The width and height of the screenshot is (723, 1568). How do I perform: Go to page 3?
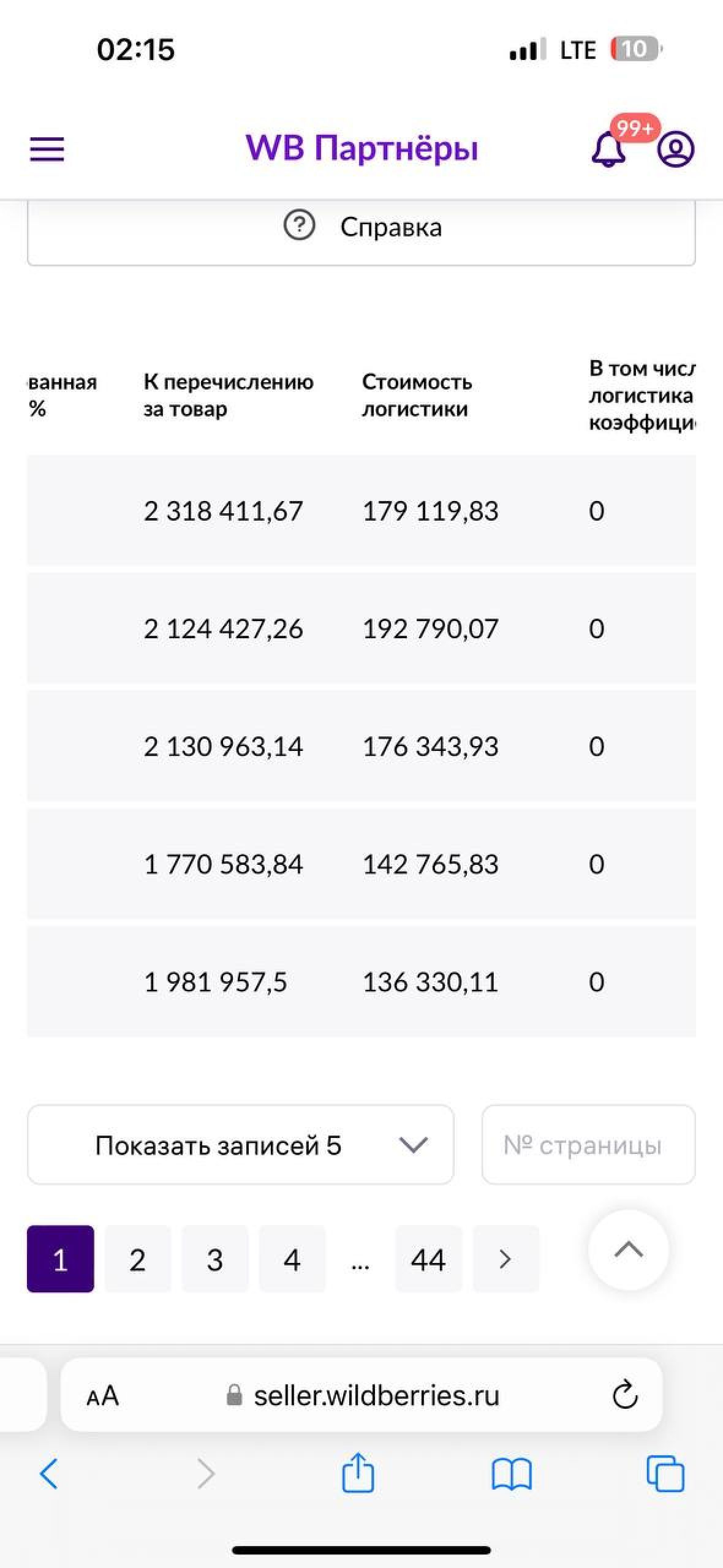[x=215, y=1259]
